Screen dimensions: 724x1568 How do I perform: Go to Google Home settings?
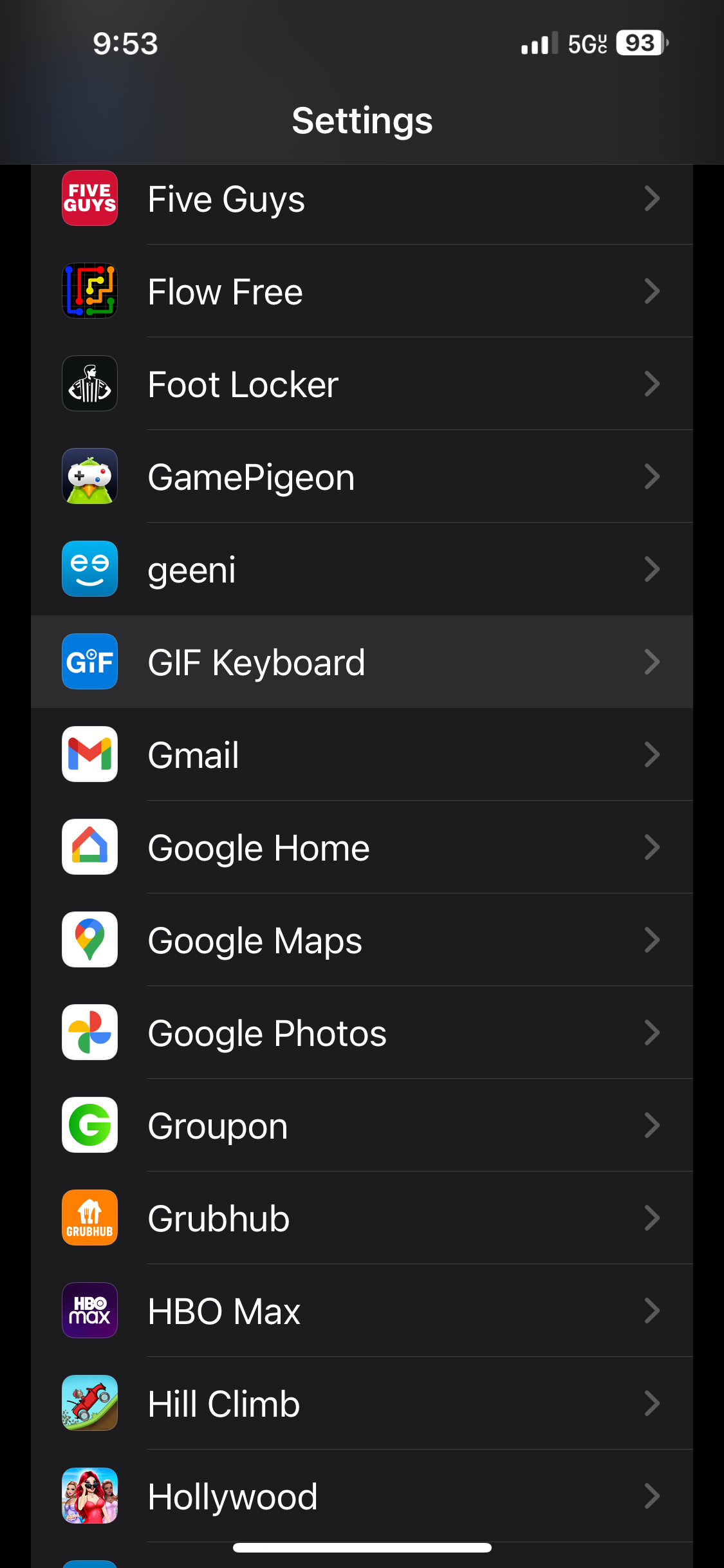pyautogui.click(x=362, y=848)
